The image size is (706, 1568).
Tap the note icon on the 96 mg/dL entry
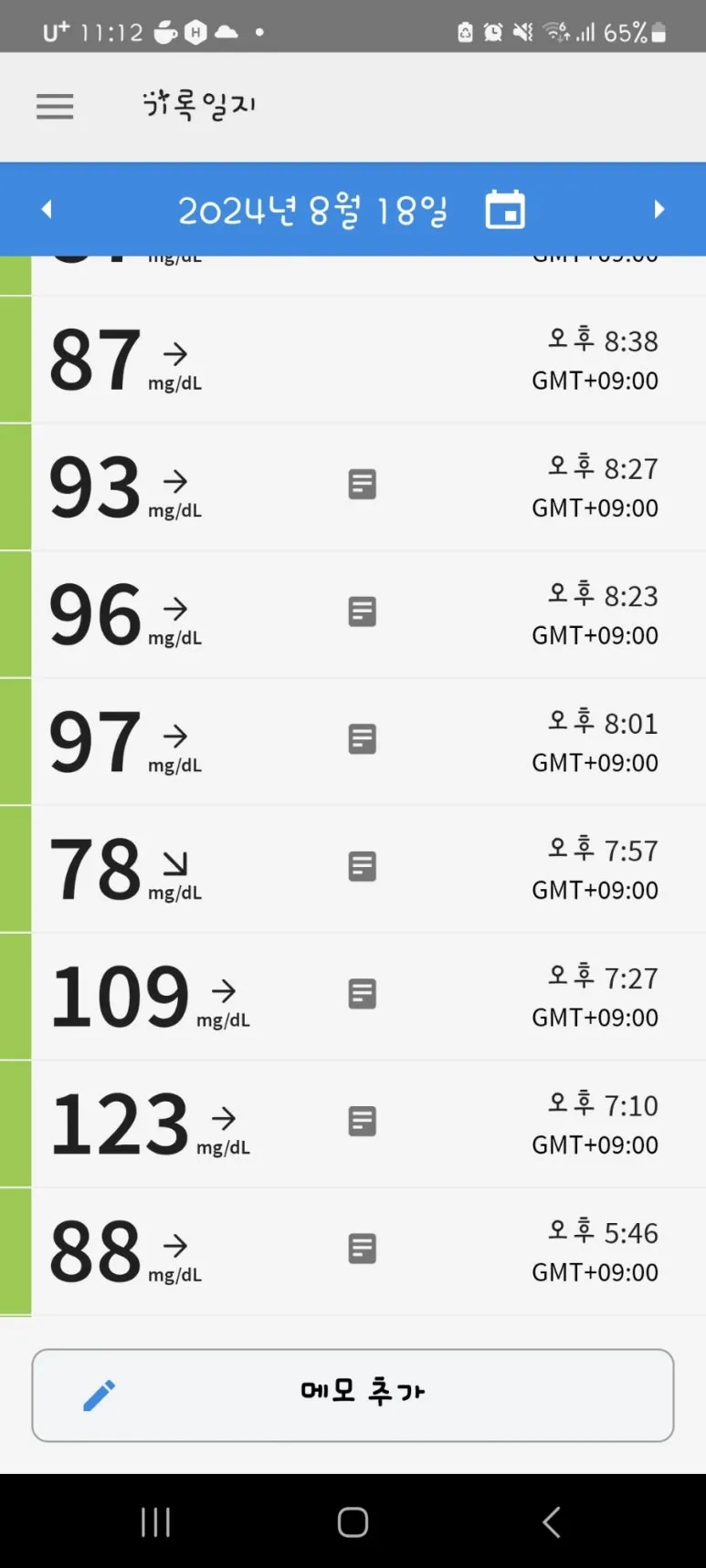tap(362, 611)
